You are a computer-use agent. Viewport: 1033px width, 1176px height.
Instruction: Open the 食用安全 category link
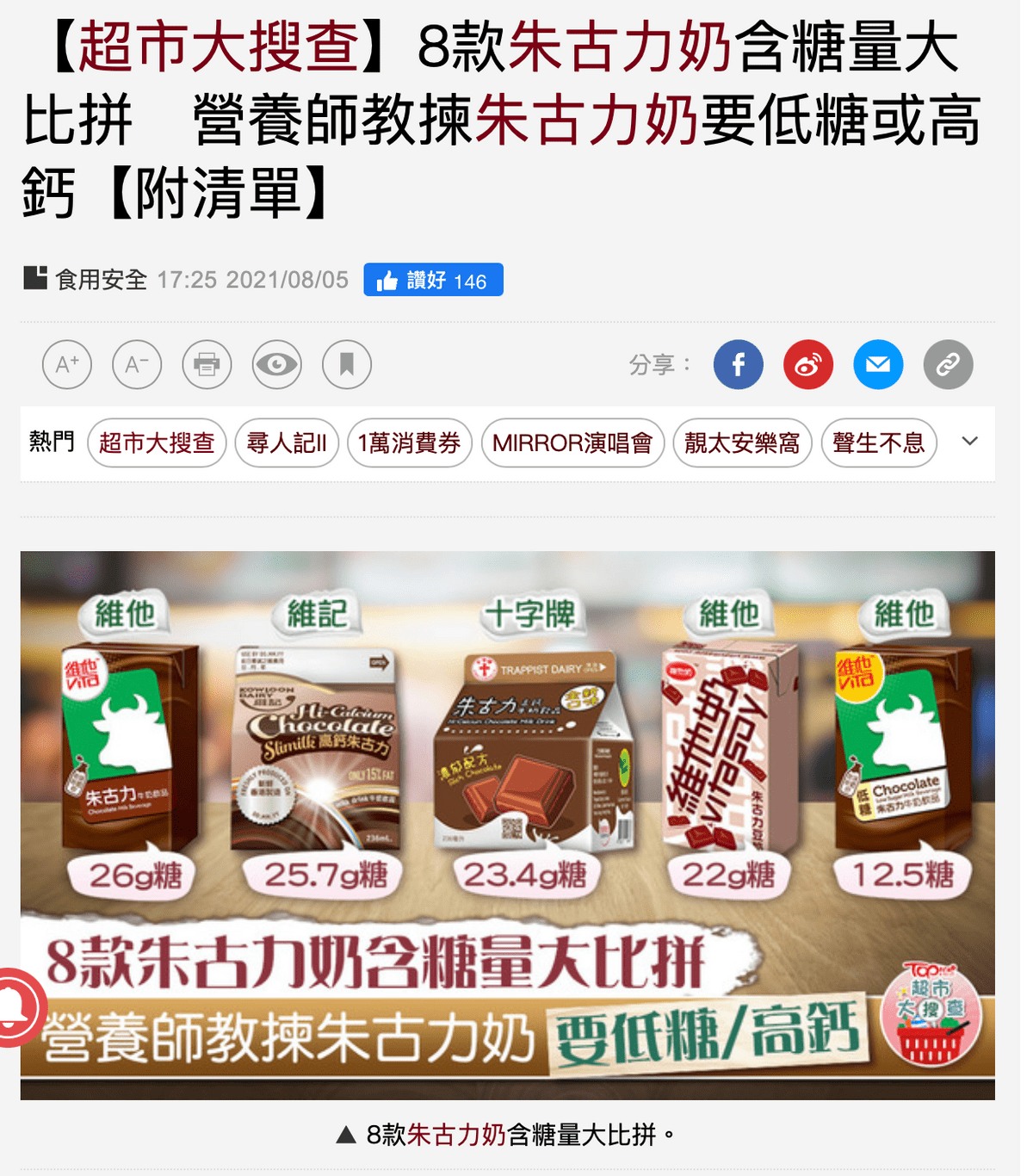coord(101,280)
